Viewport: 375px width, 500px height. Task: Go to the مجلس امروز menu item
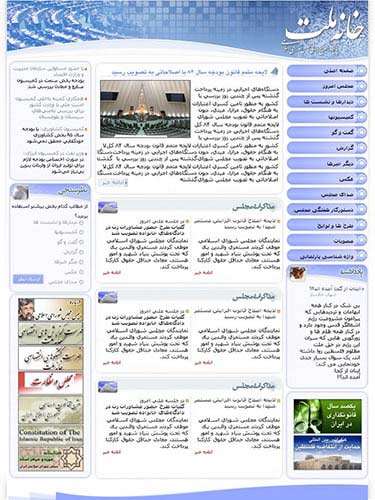pos(327,86)
